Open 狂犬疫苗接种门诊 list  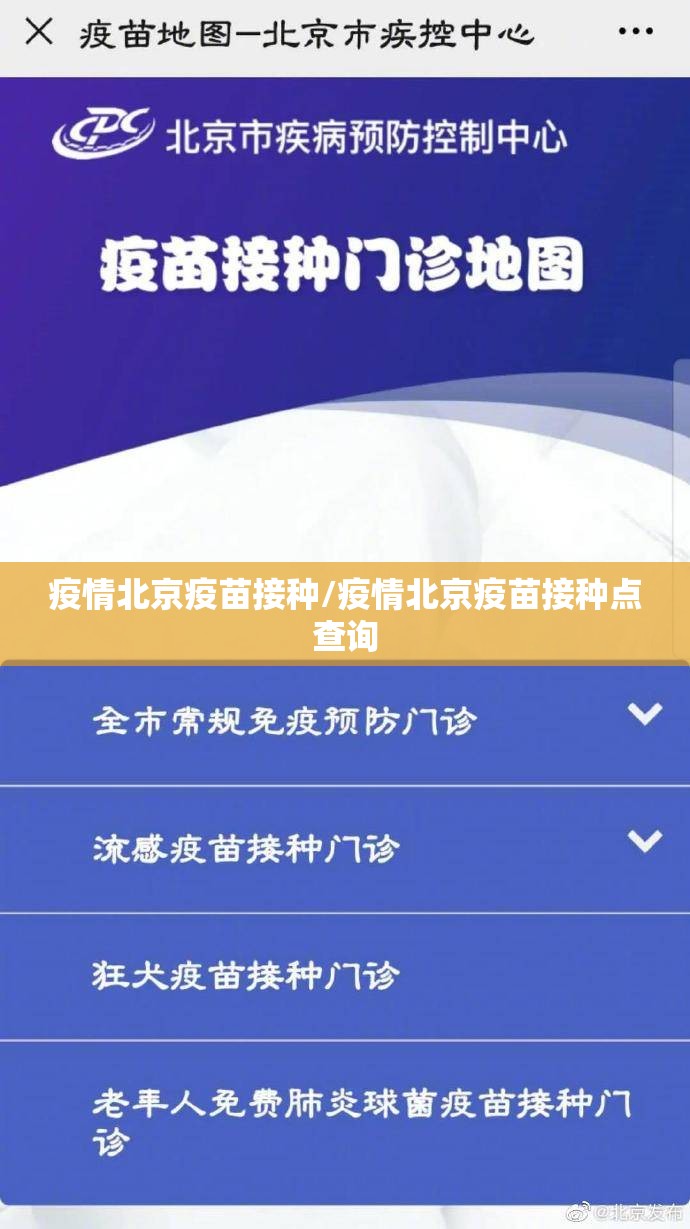tap(246, 975)
